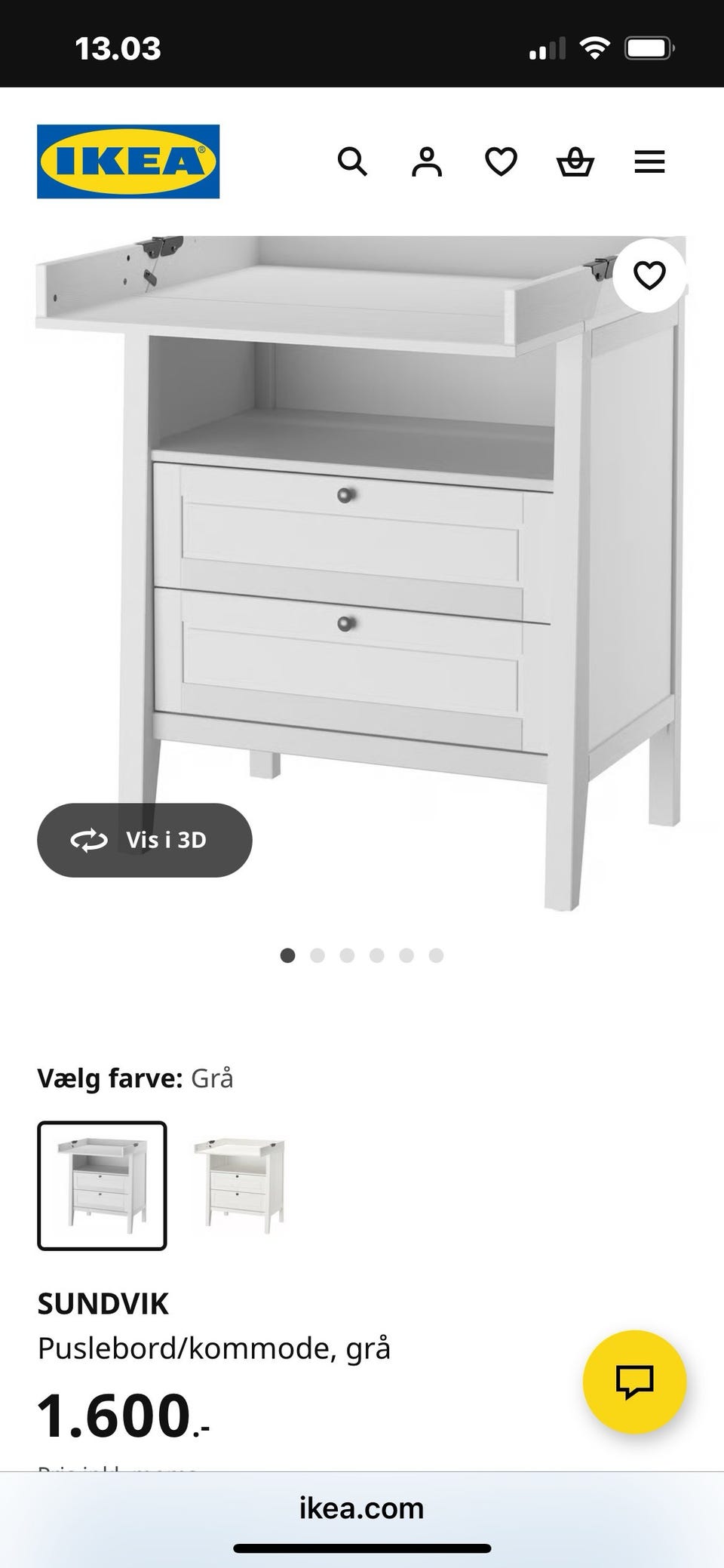Tap the Wi-Fi status icon
Image resolution: width=724 pixels, height=1568 pixels.
[595, 48]
